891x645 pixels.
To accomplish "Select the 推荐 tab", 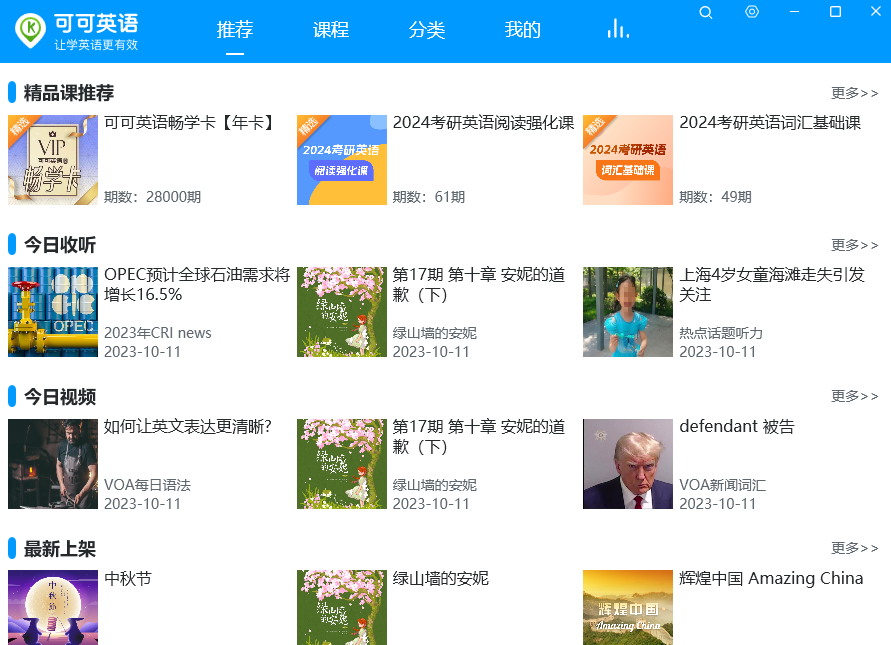I will [x=235, y=30].
